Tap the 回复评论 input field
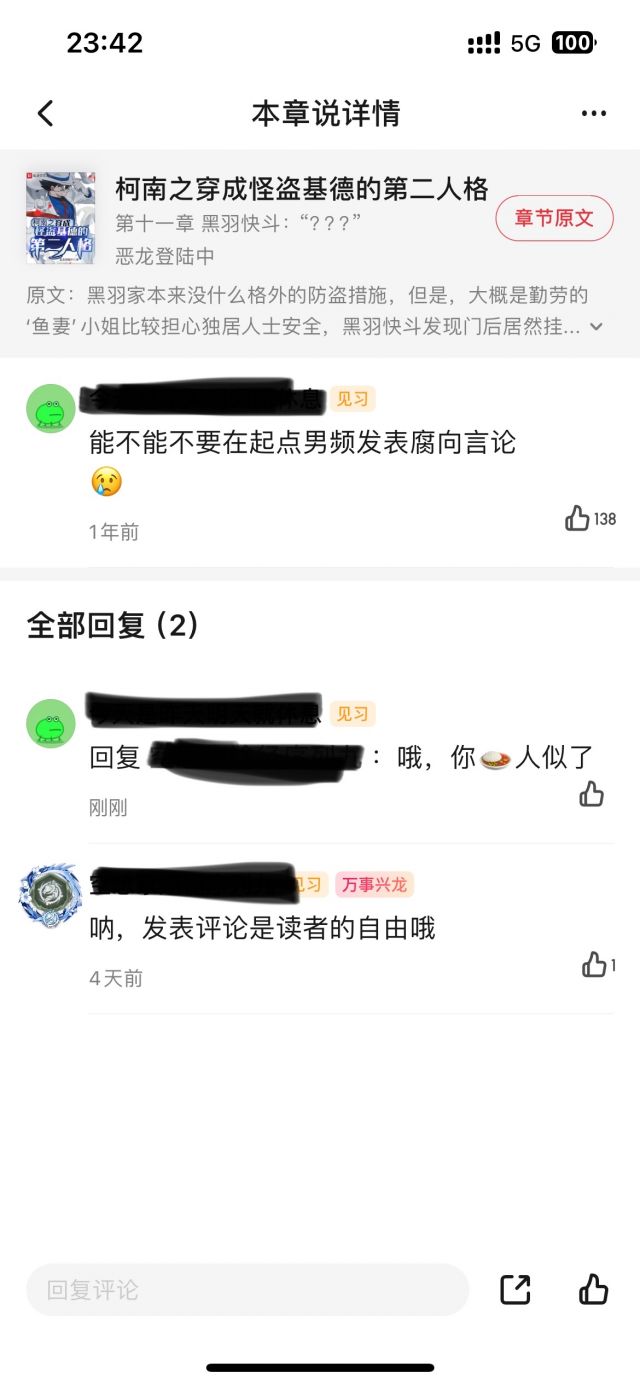The image size is (640, 1385). (x=247, y=1289)
